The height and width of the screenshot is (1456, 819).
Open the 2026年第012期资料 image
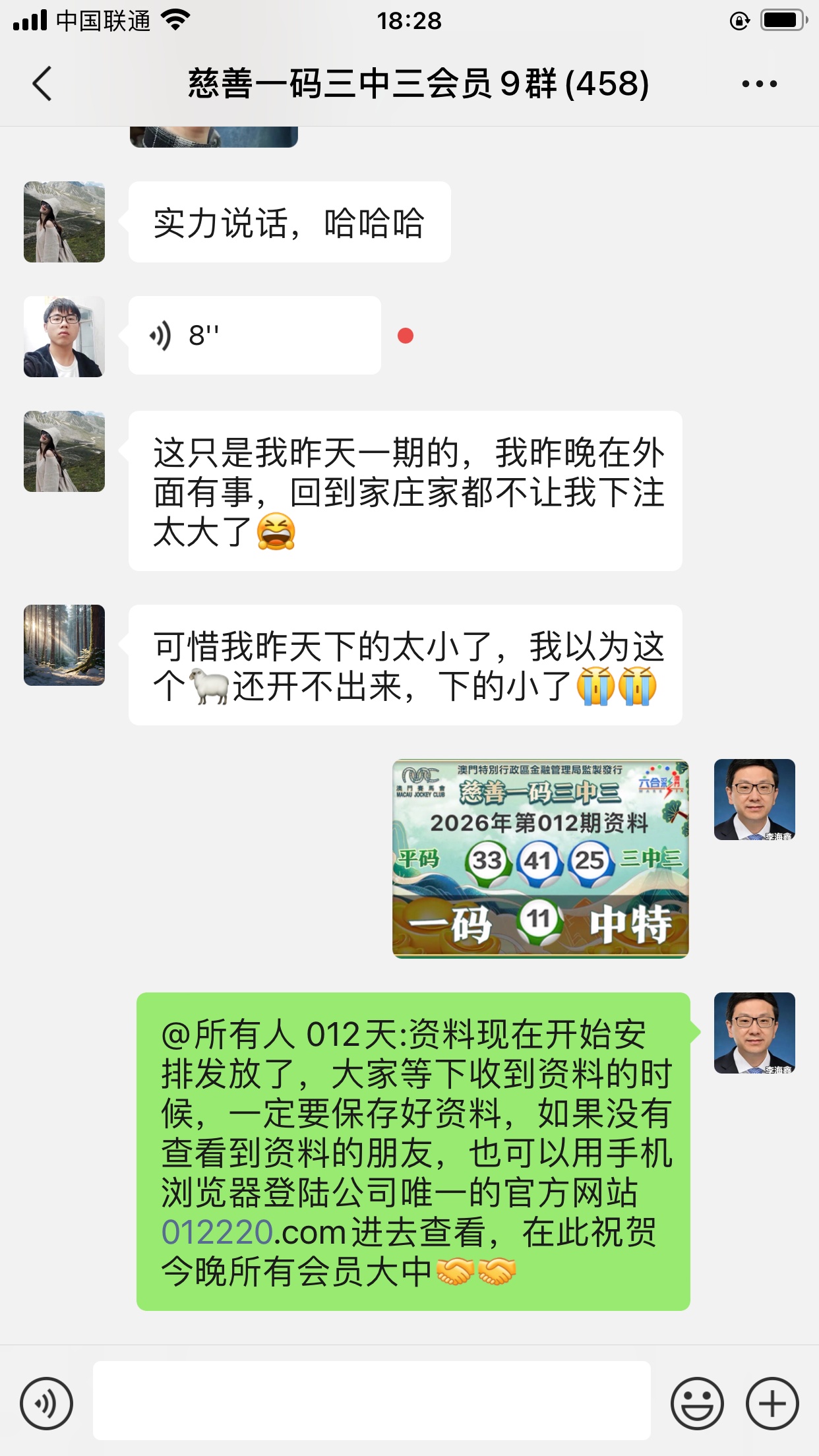click(540, 859)
